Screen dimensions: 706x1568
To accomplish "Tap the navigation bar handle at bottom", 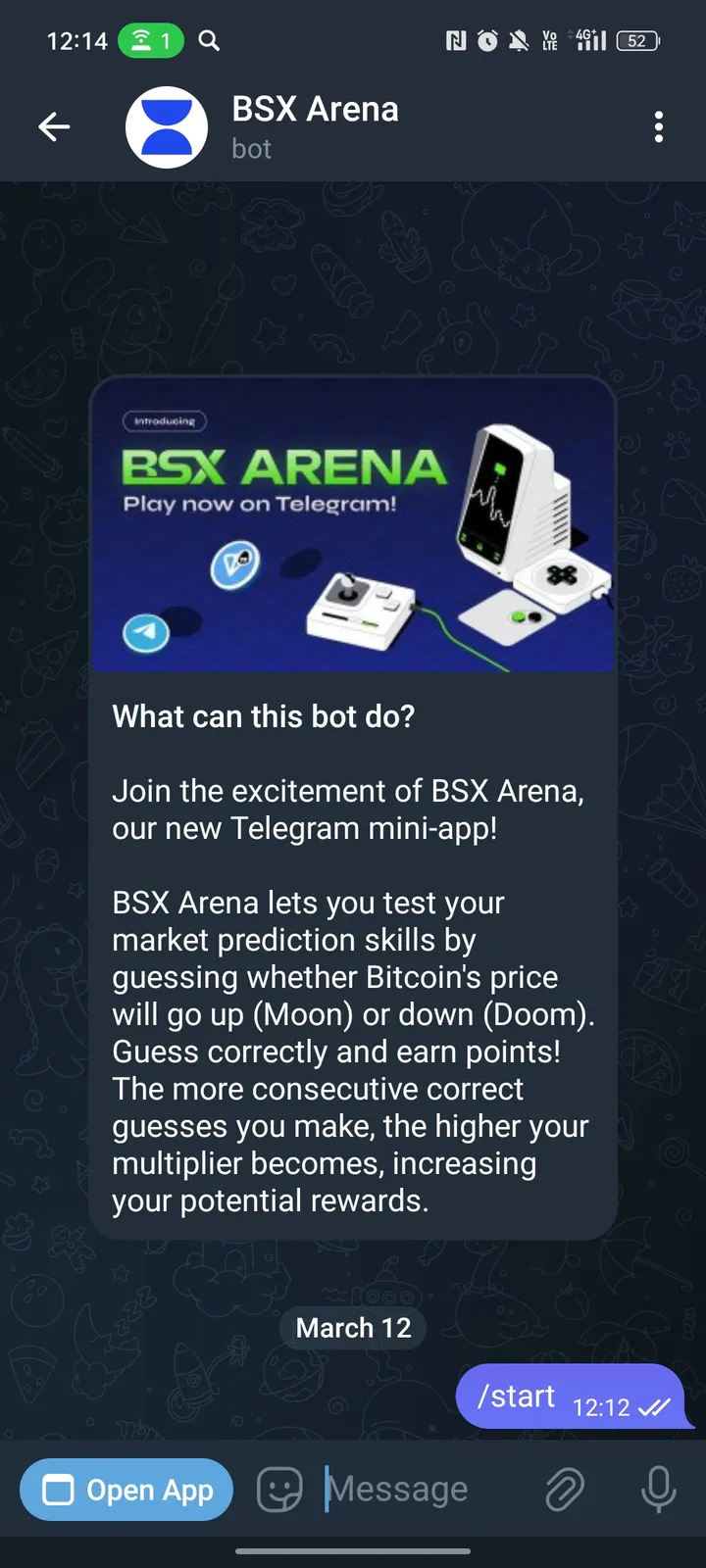I will pyautogui.click(x=352, y=1551).
